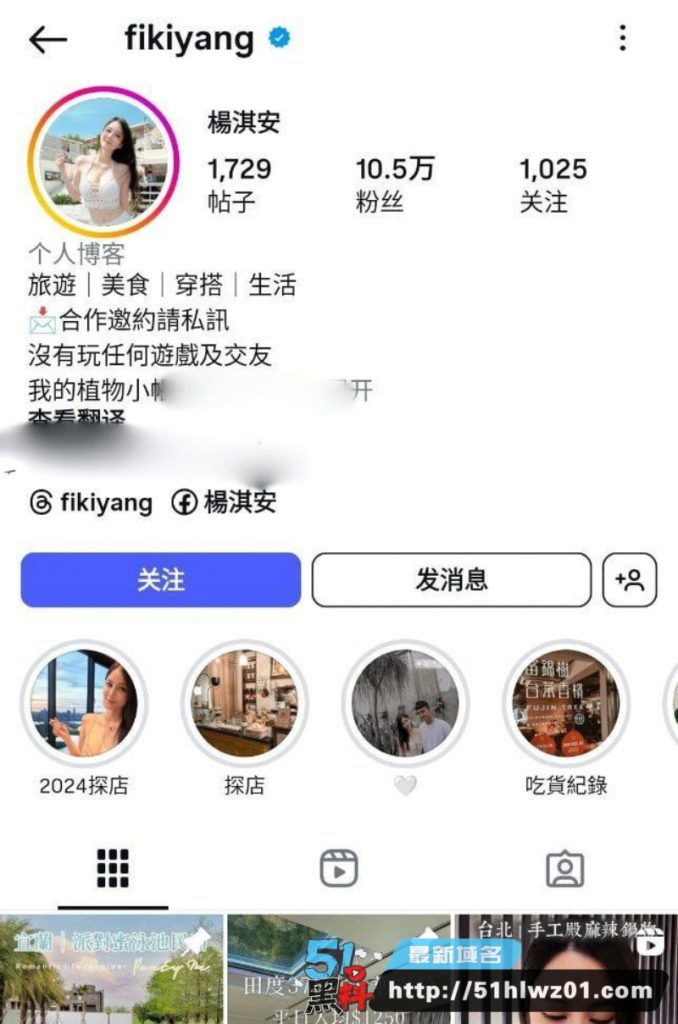
Task: Open the pinned 宜蘭 pool villa post
Action: pyautogui.click(x=110, y=970)
